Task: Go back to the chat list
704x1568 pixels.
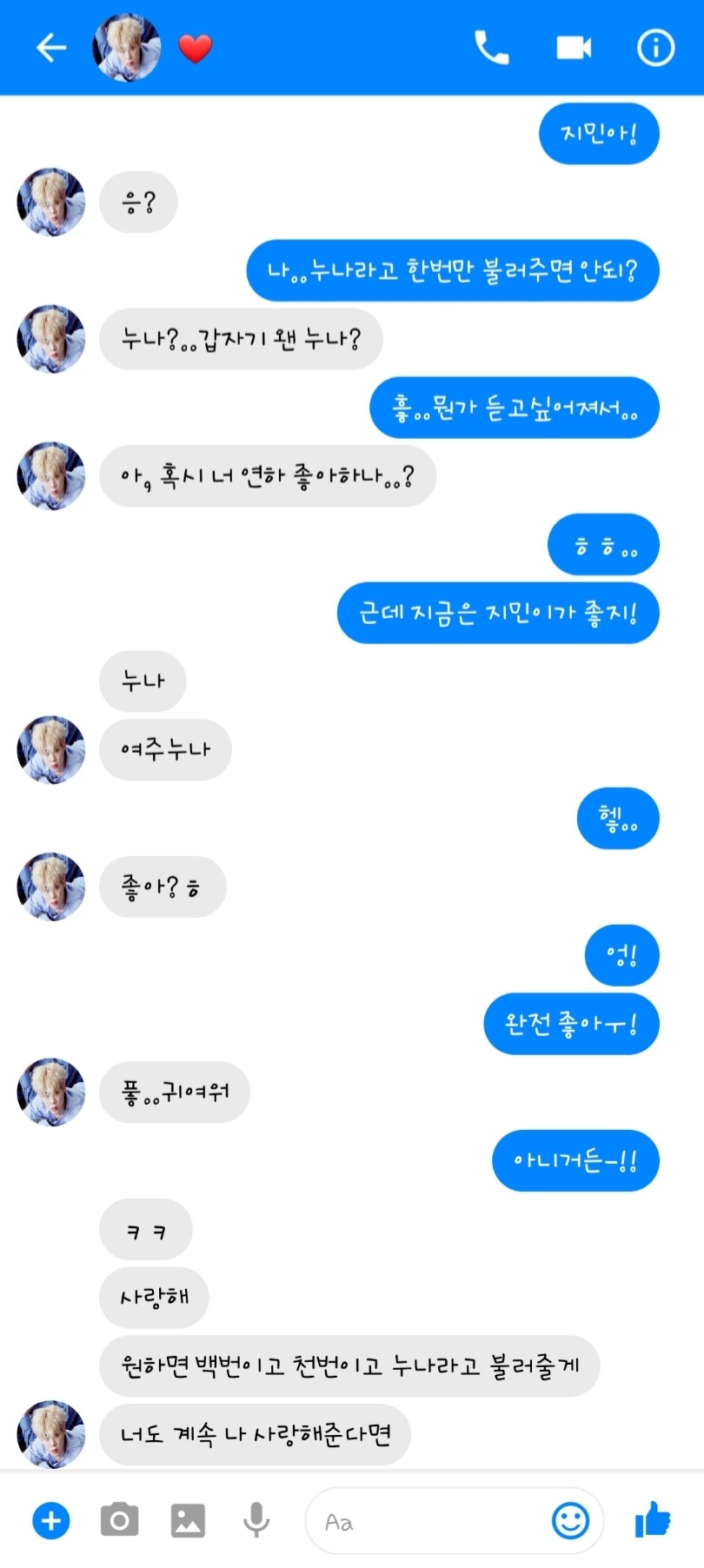Action: (51, 48)
